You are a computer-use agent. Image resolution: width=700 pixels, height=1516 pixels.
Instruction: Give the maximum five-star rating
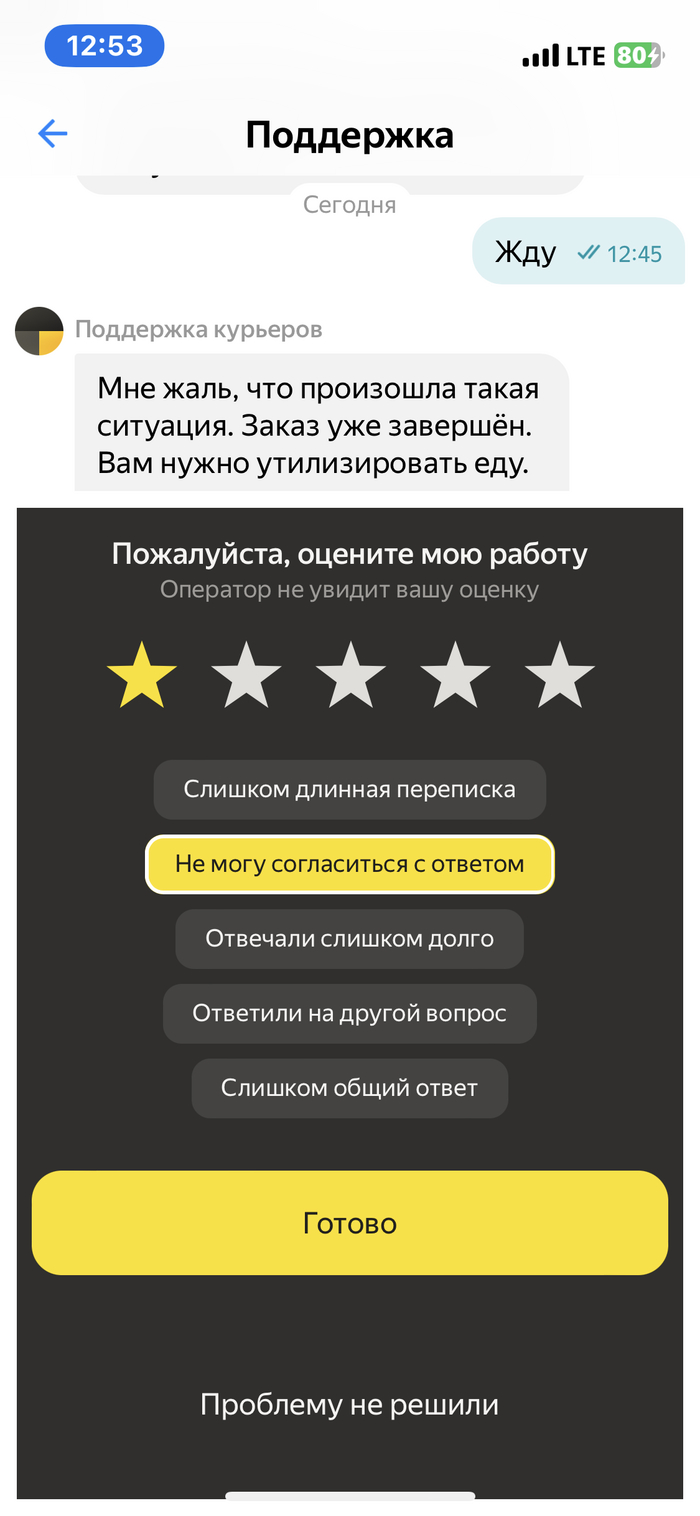click(560, 676)
